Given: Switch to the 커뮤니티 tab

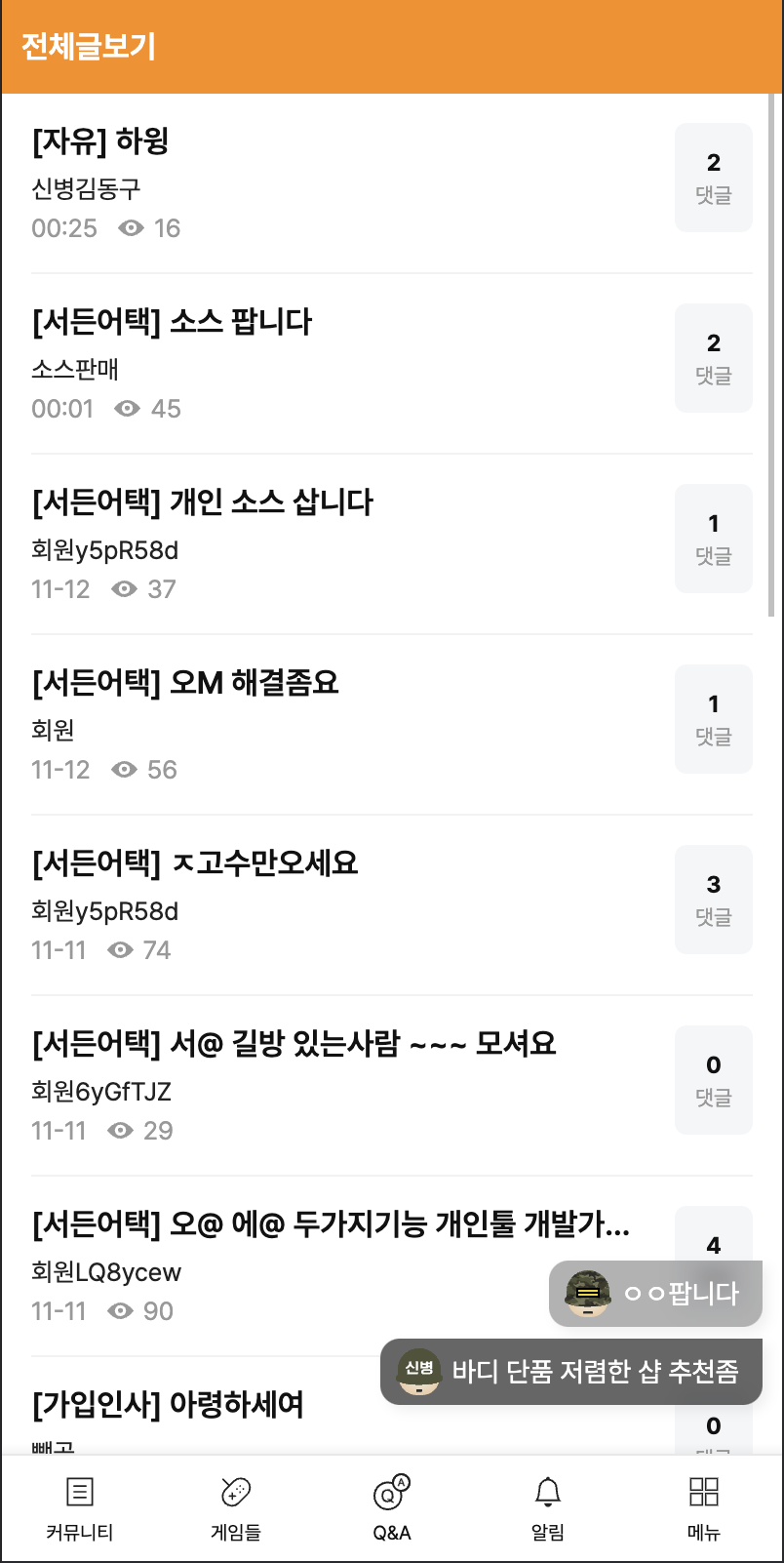Looking at the screenshot, I should pyautogui.click(x=79, y=1507).
